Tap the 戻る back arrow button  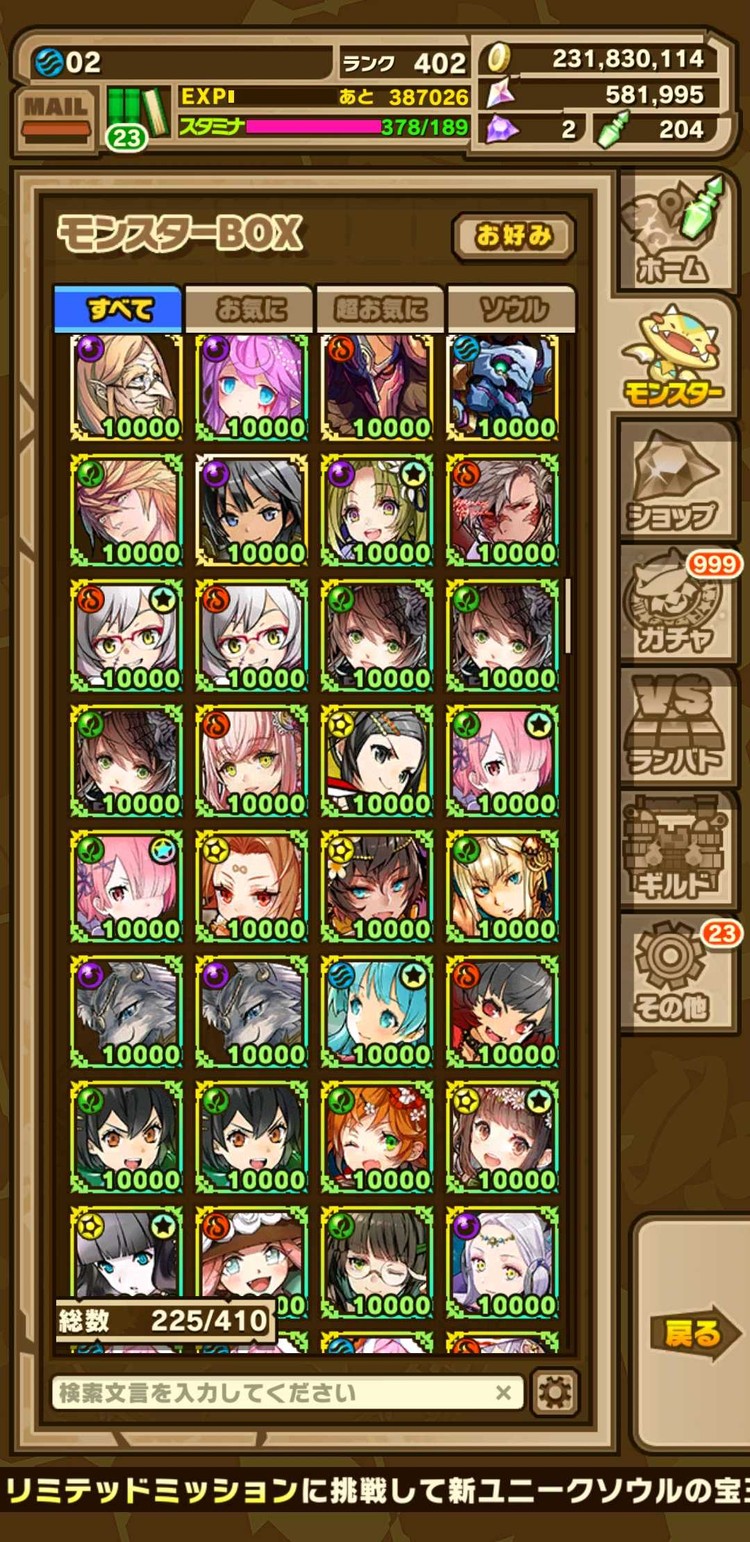coord(694,1333)
